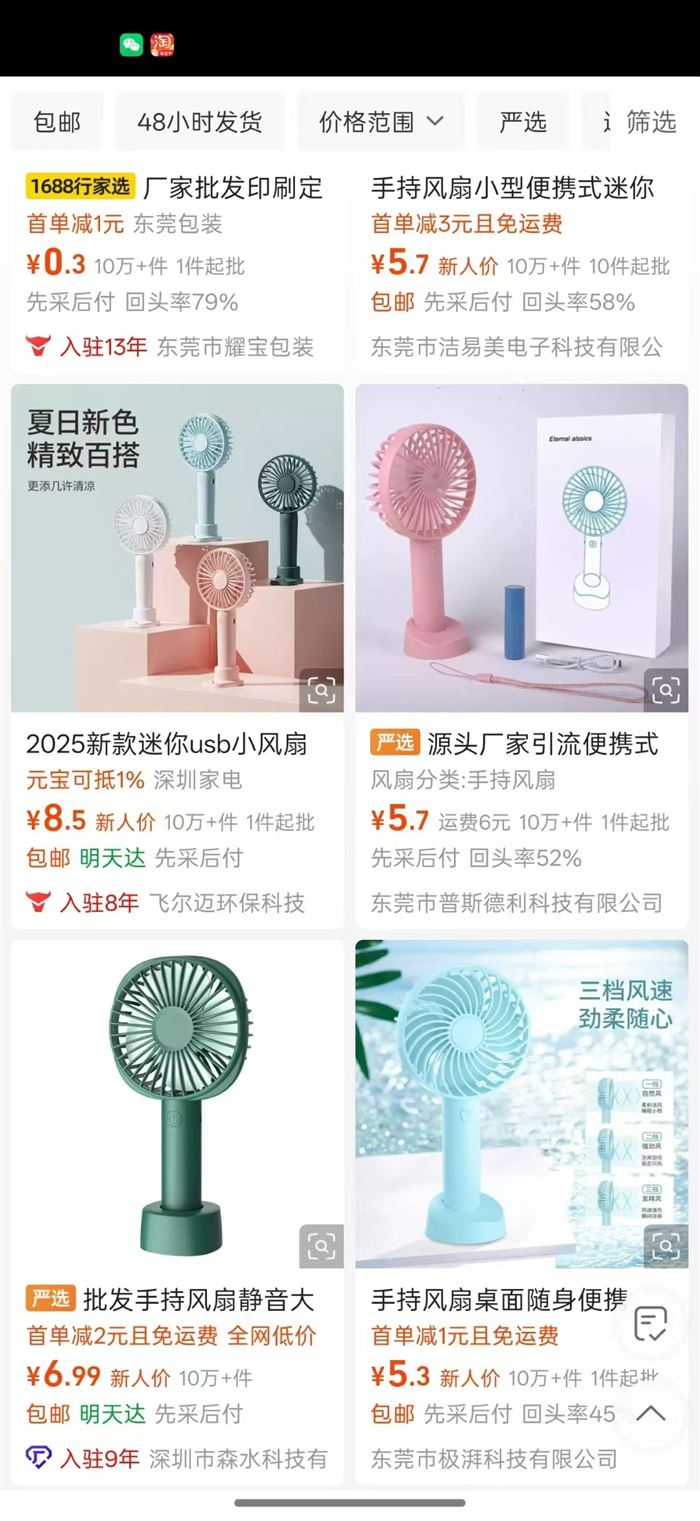Search similar to the green 批发手持风扇 image
This screenshot has width=700, height=1521.
[321, 1246]
